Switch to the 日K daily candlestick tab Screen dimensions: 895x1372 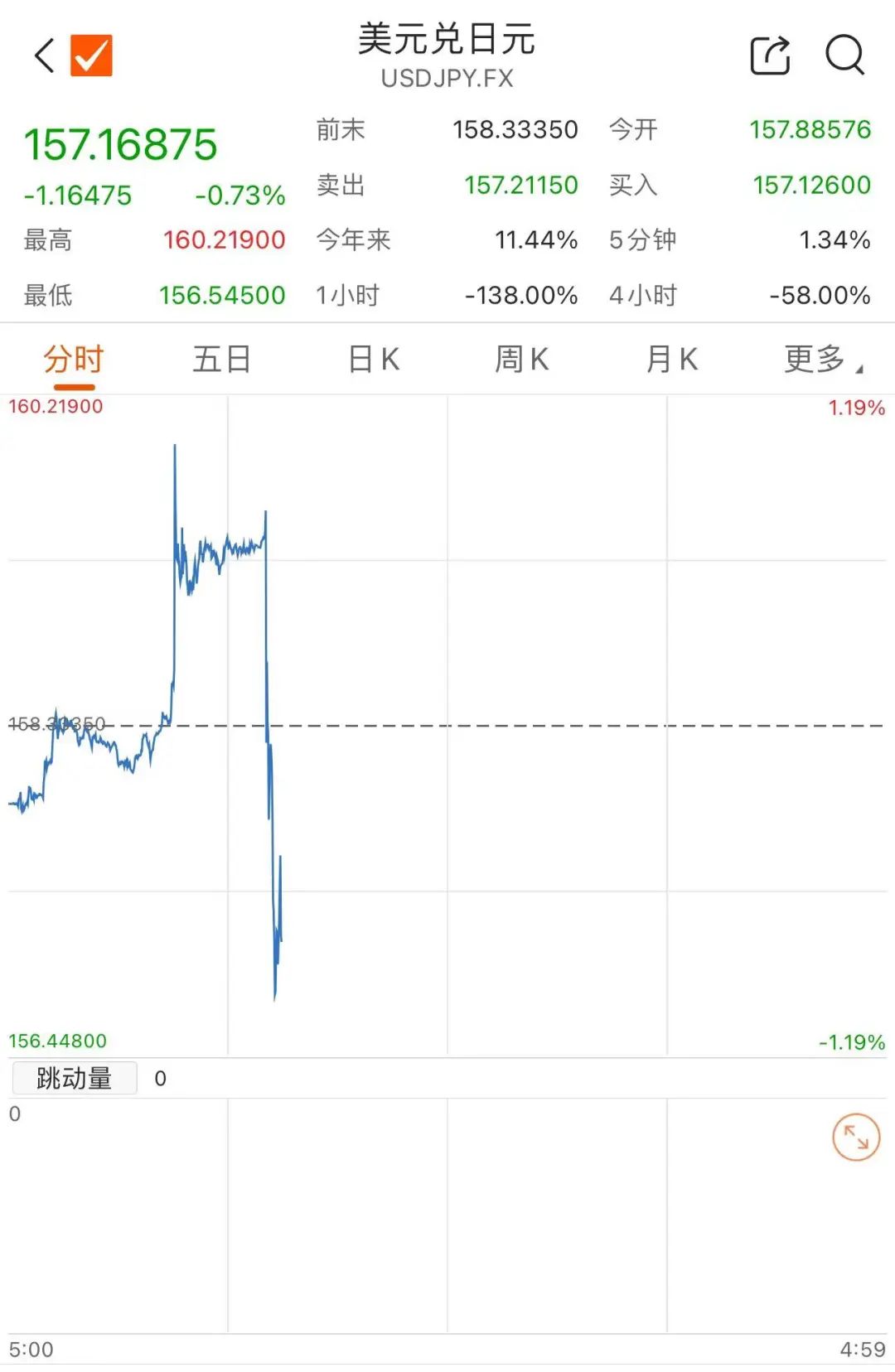(373, 360)
